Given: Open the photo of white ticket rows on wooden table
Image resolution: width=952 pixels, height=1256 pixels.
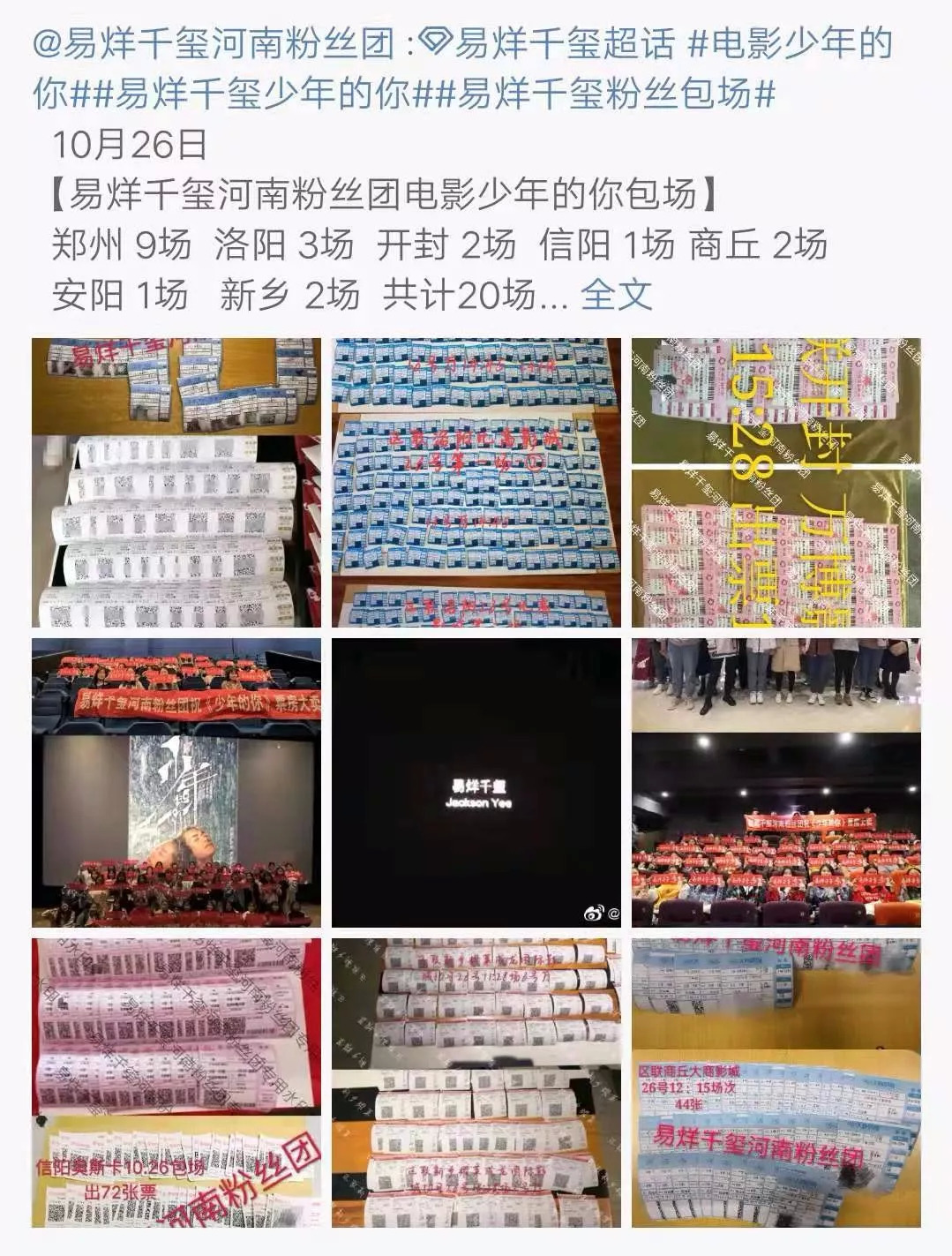Looking at the screenshot, I should [476, 1083].
